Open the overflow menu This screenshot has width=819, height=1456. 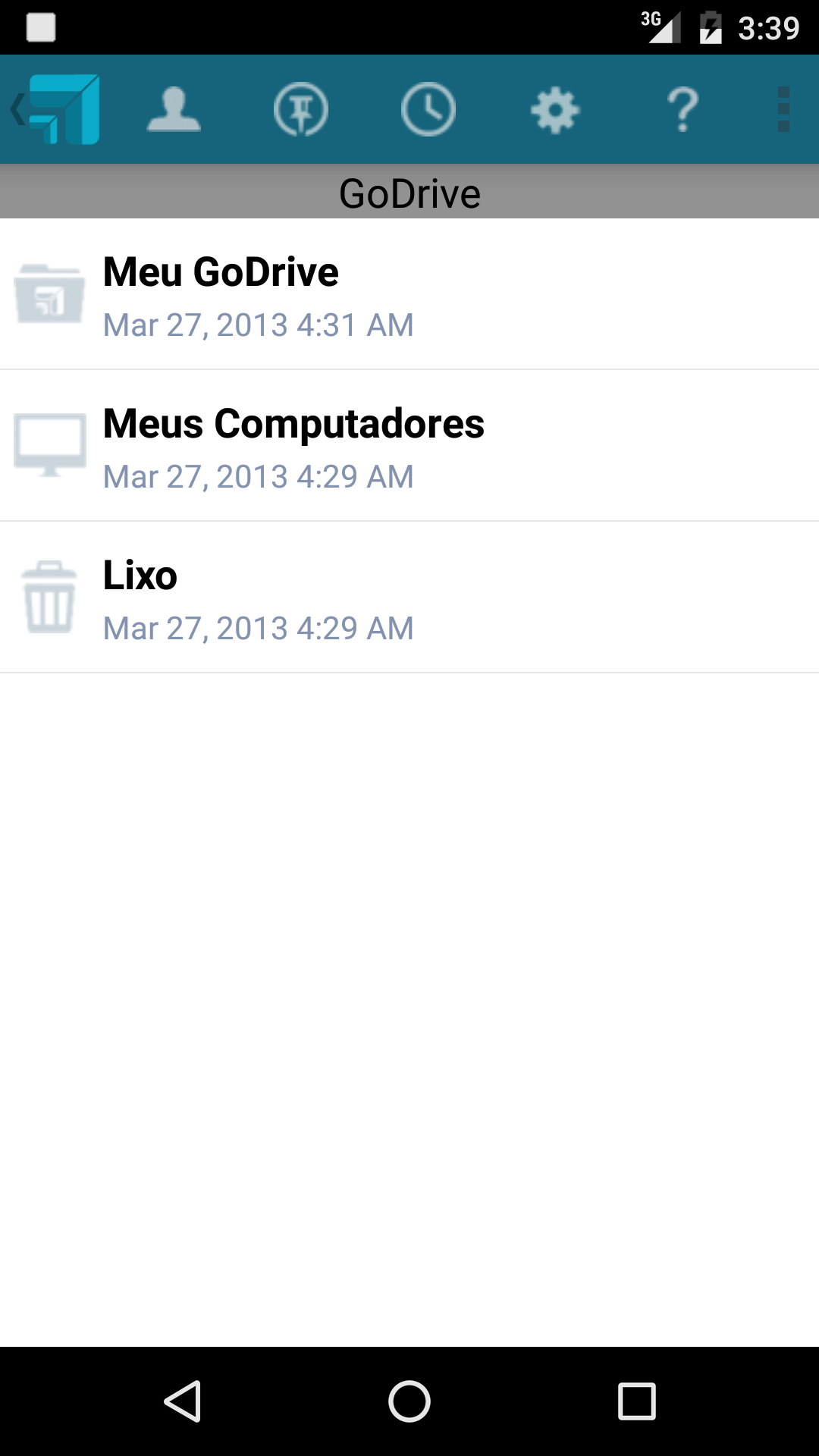click(783, 110)
